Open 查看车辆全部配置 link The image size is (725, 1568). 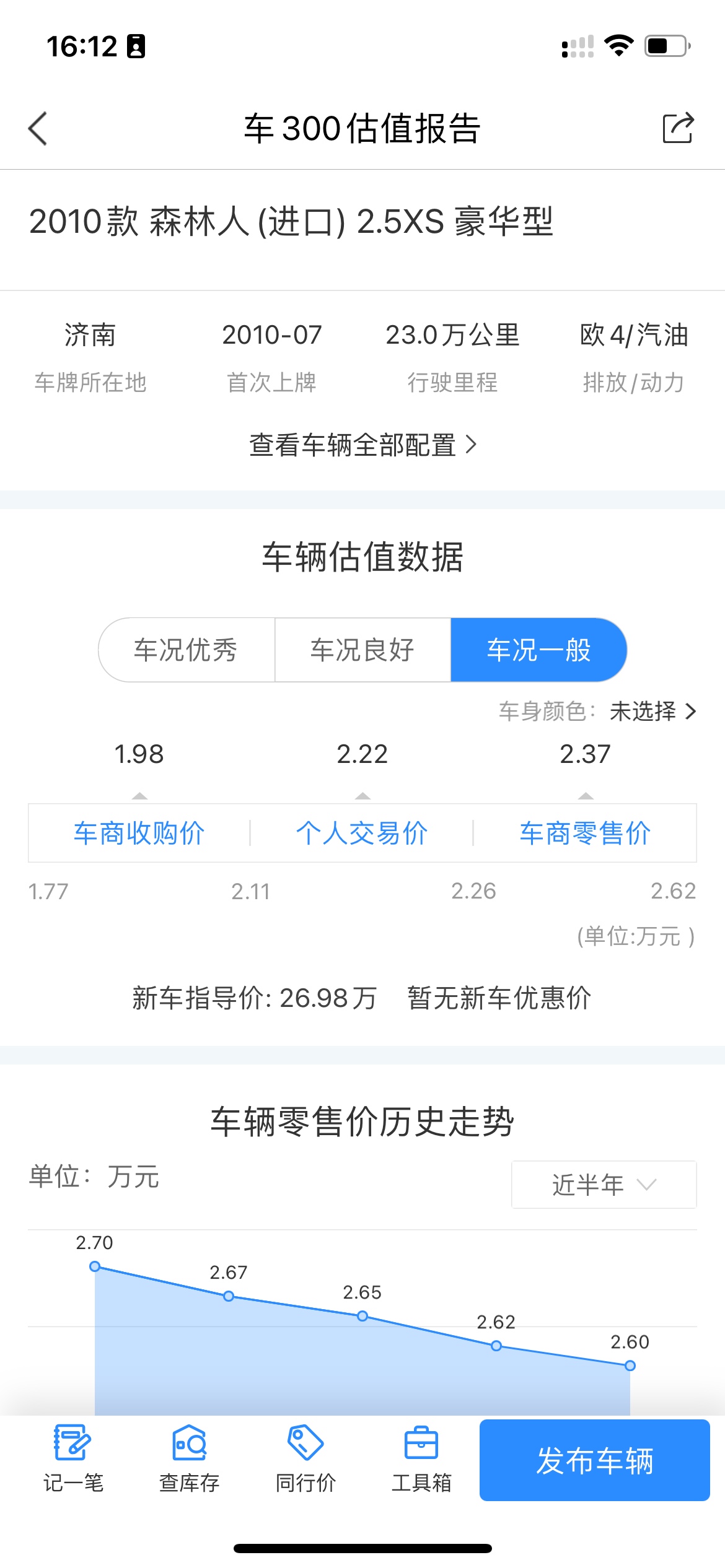pyautogui.click(x=362, y=445)
